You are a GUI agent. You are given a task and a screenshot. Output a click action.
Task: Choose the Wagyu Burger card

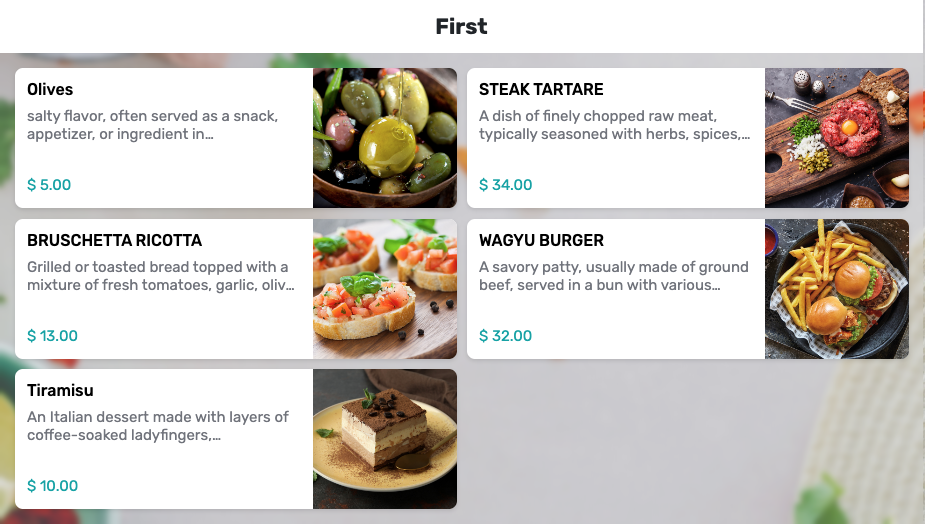[x=687, y=289]
